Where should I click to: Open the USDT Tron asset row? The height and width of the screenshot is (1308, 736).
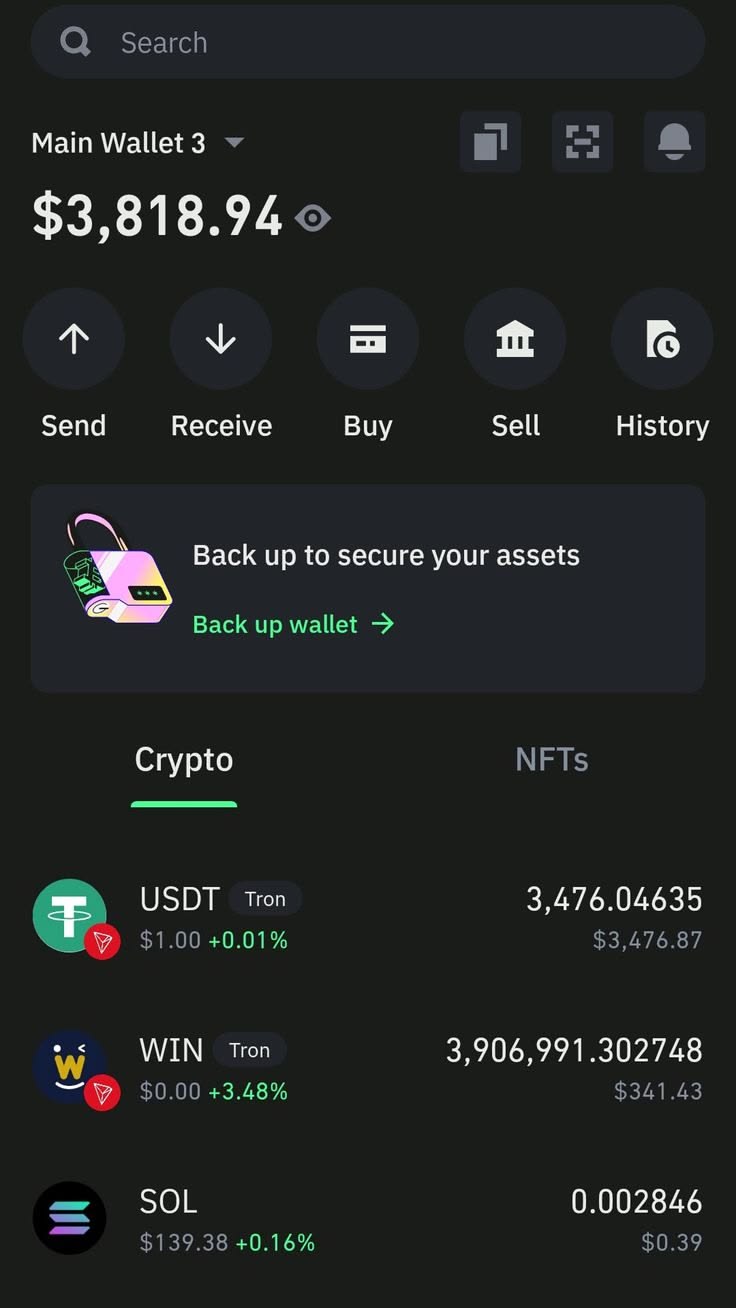(x=368, y=917)
